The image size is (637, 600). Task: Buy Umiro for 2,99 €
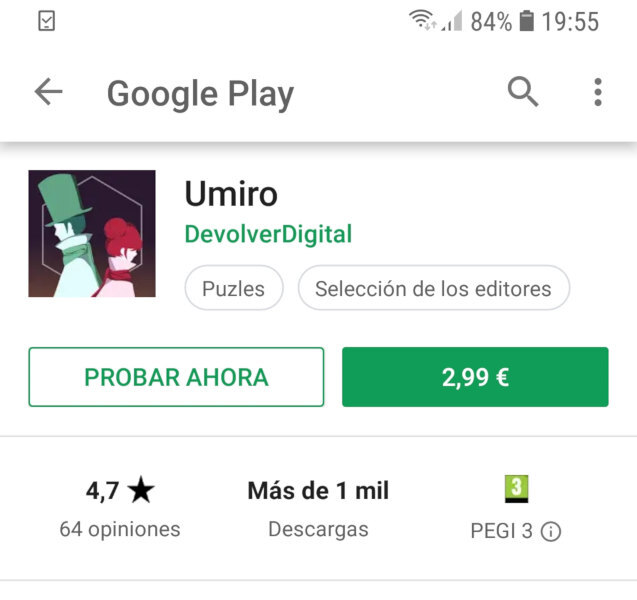pyautogui.click(x=475, y=377)
